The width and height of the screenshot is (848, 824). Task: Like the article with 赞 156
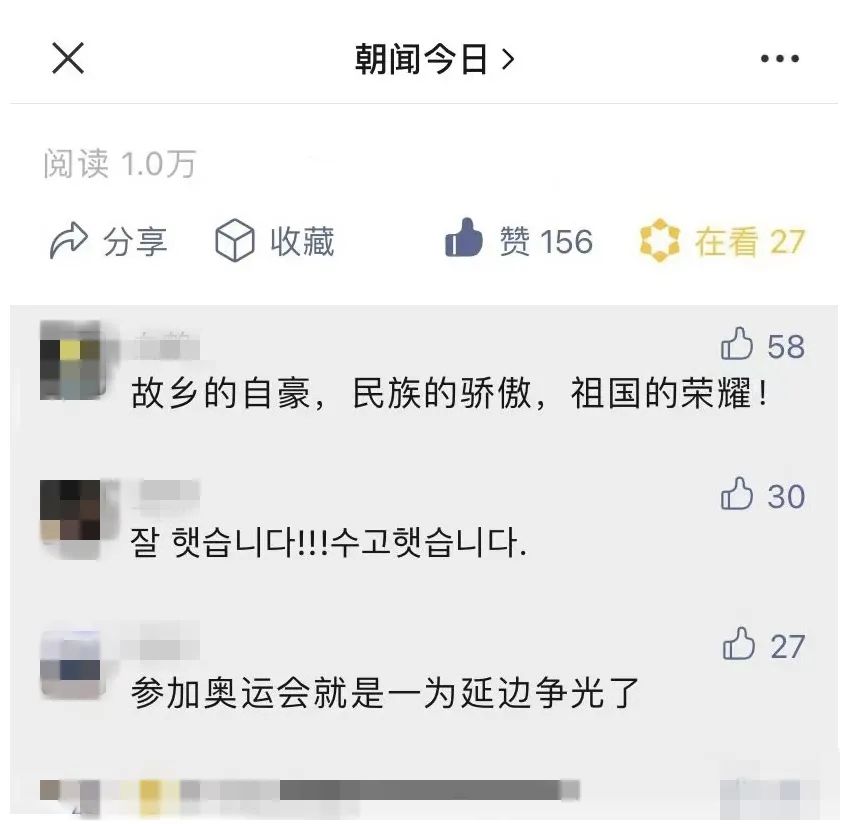[x=518, y=241]
